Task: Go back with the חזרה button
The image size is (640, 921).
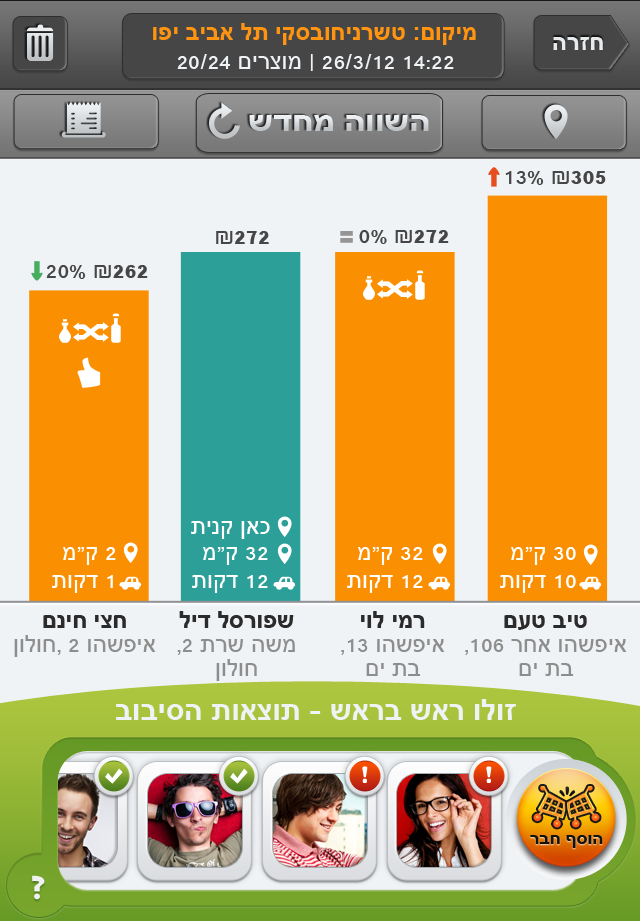Action: pyautogui.click(x=582, y=44)
